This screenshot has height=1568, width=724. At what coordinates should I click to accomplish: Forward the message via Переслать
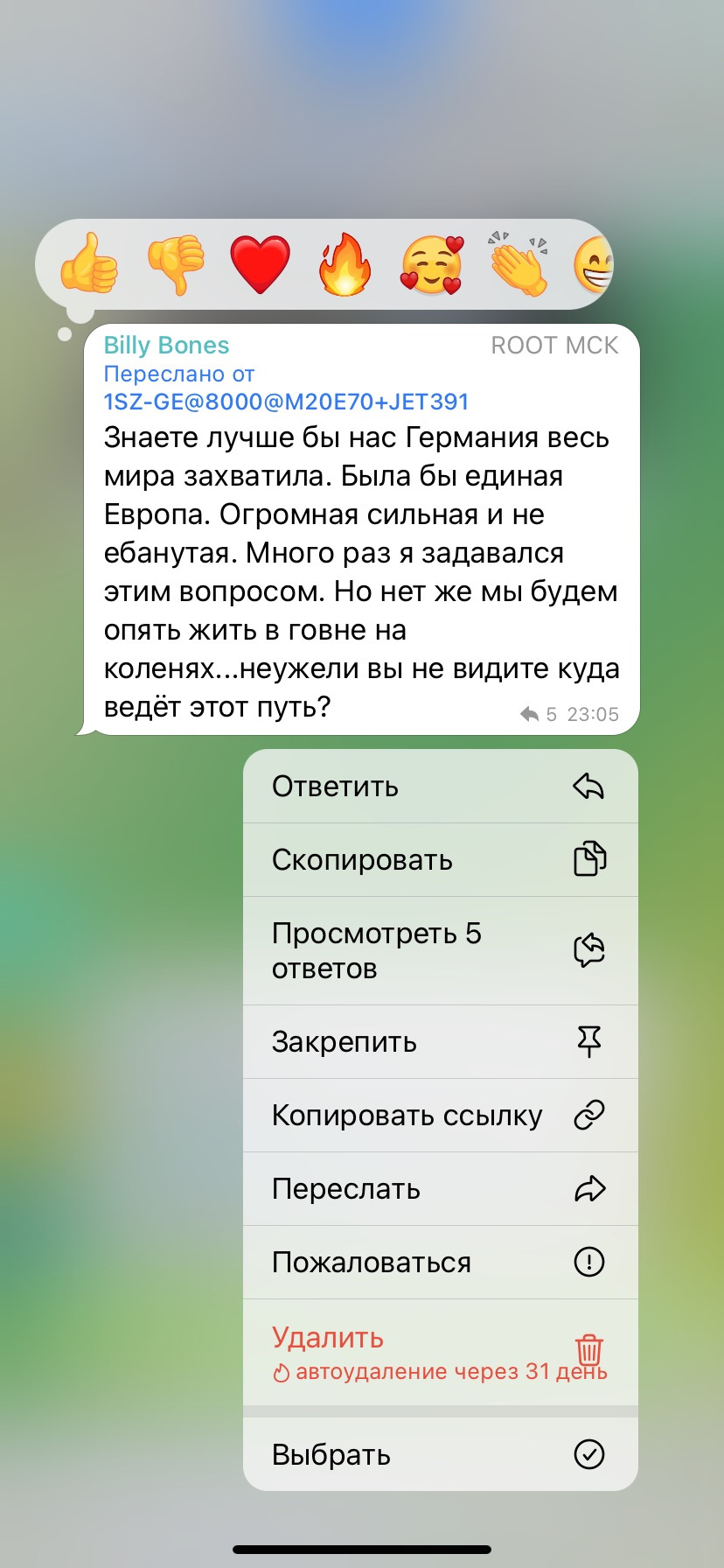tap(441, 1189)
